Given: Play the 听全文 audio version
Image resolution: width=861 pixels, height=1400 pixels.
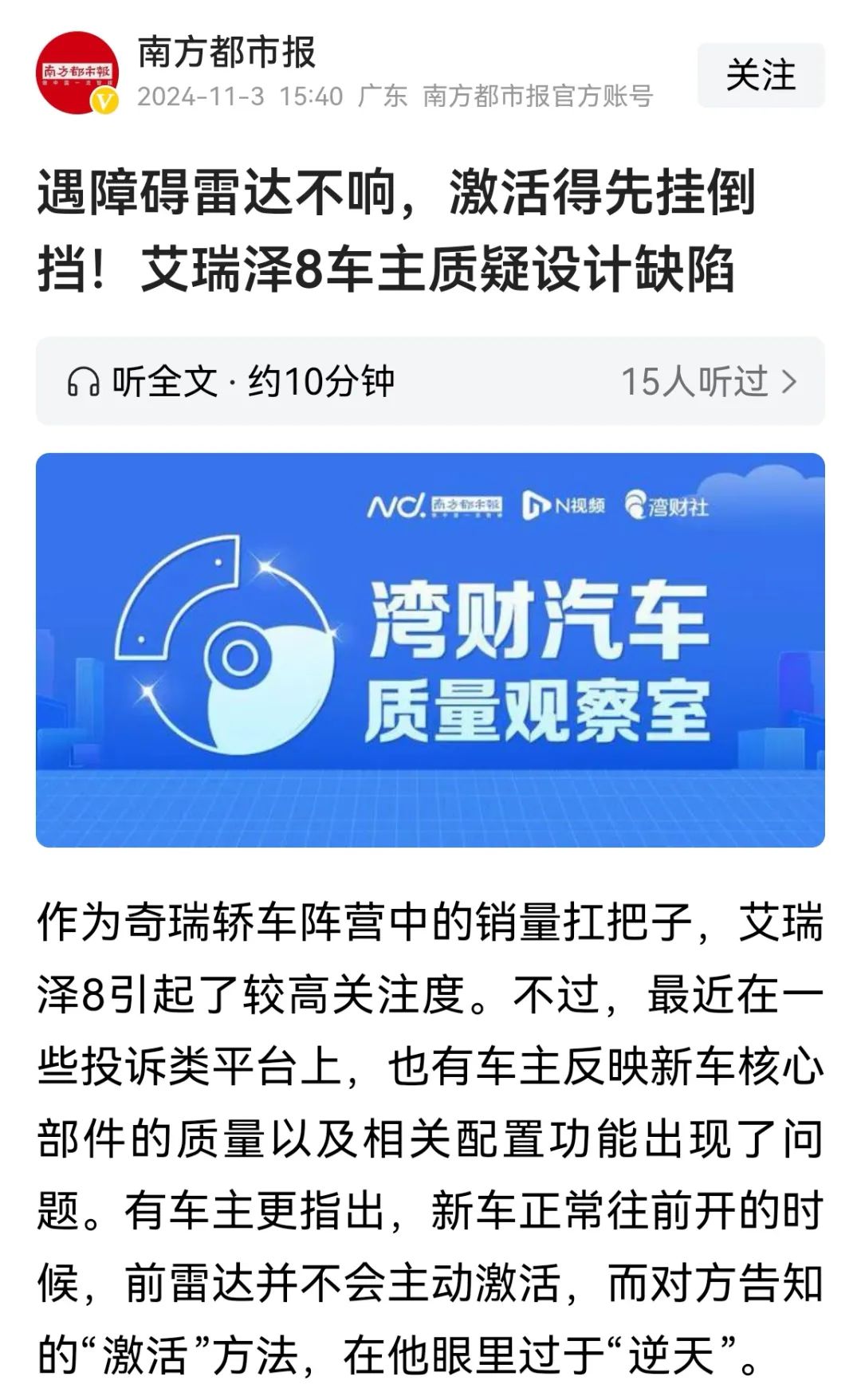Looking at the screenshot, I should 231,382.
